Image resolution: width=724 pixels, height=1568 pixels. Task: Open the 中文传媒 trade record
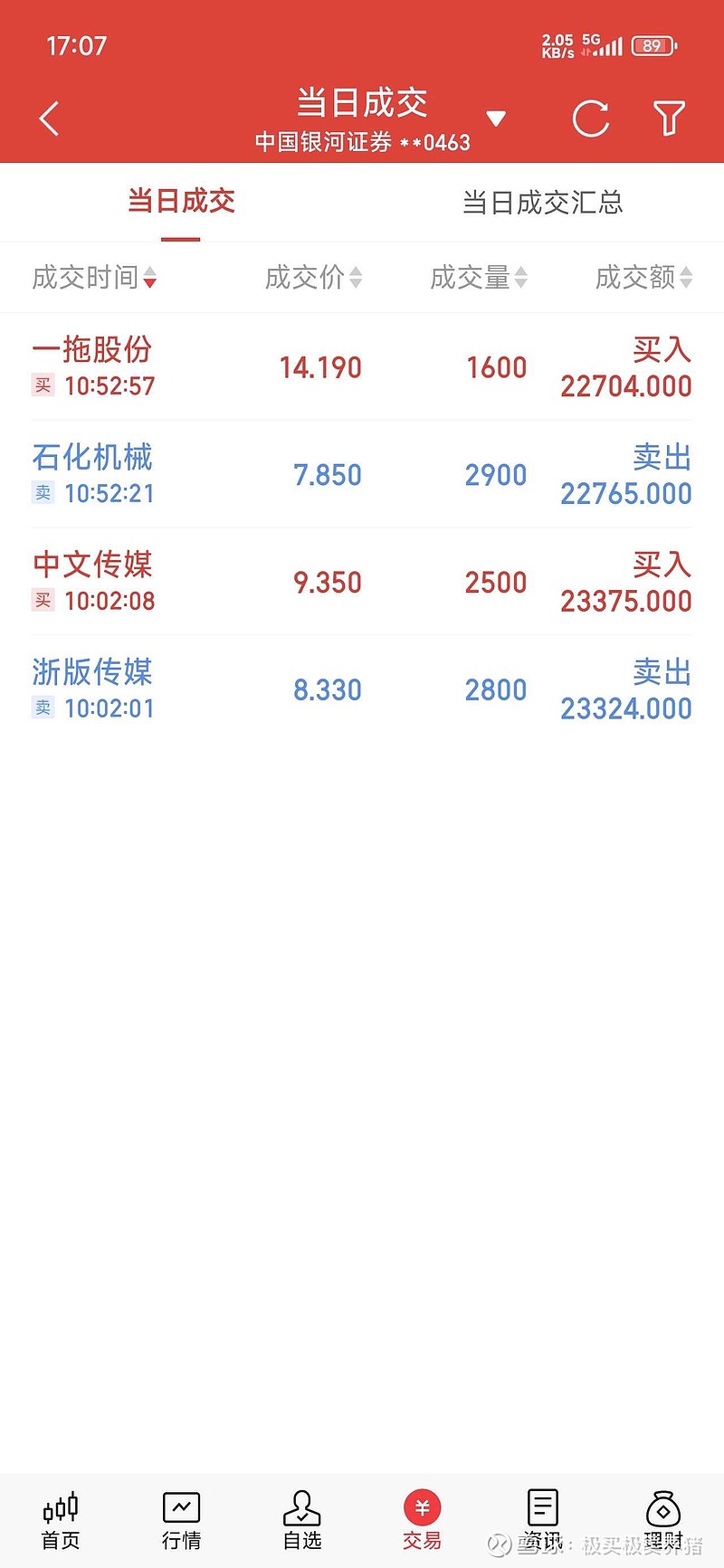[362, 582]
